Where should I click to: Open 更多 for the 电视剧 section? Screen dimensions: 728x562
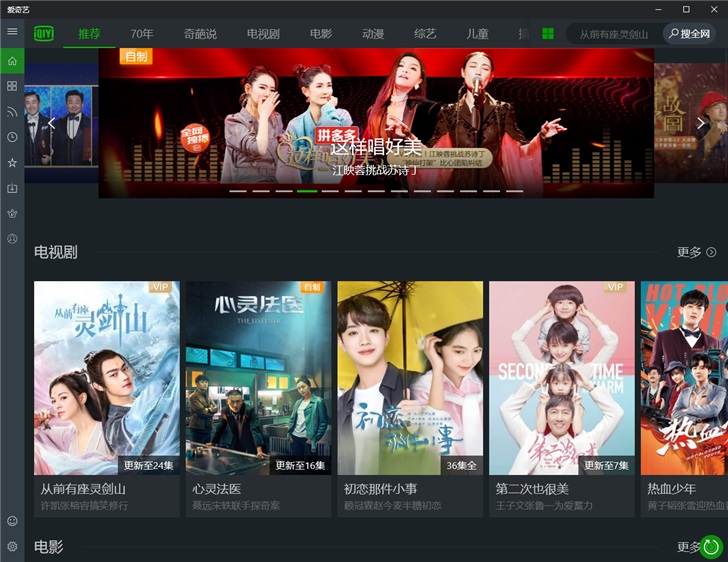coord(696,252)
